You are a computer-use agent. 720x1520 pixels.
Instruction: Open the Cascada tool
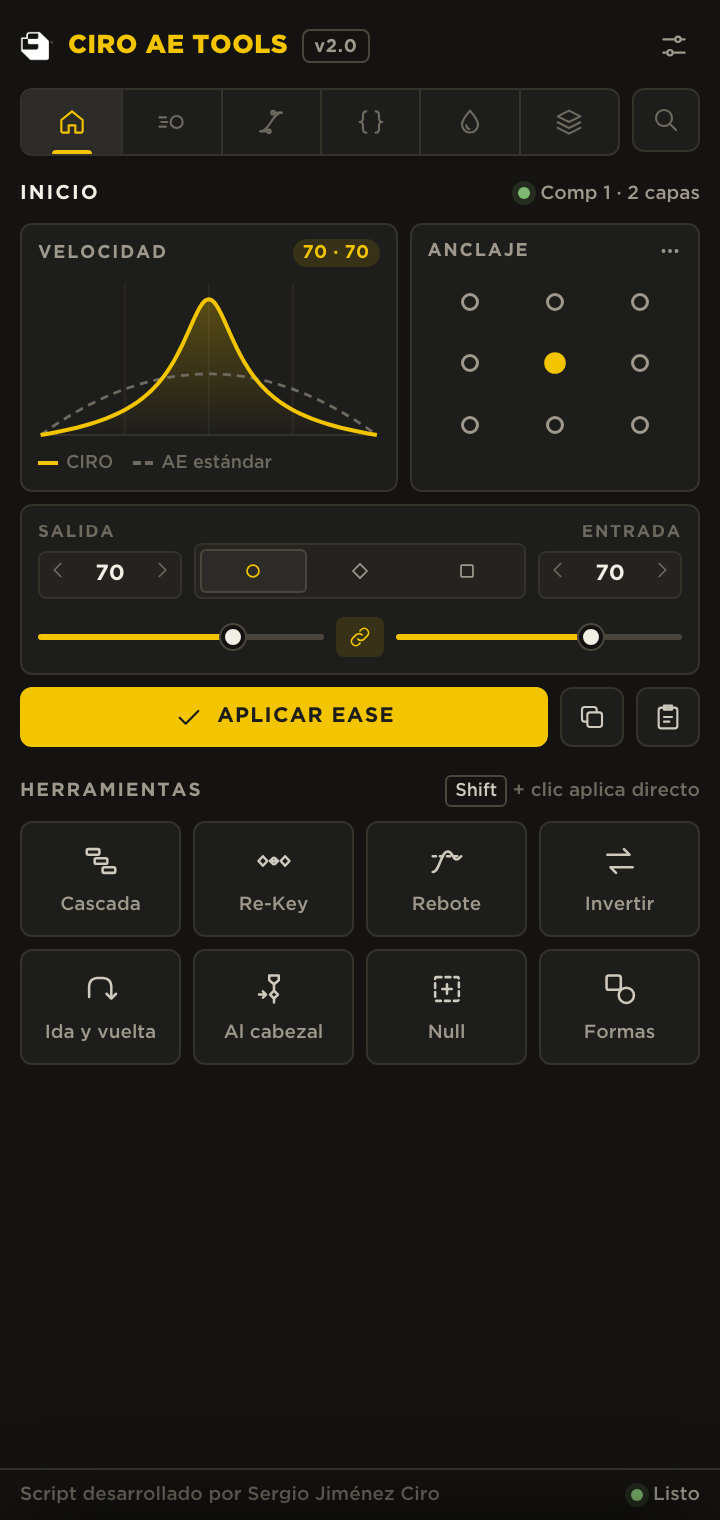click(100, 879)
